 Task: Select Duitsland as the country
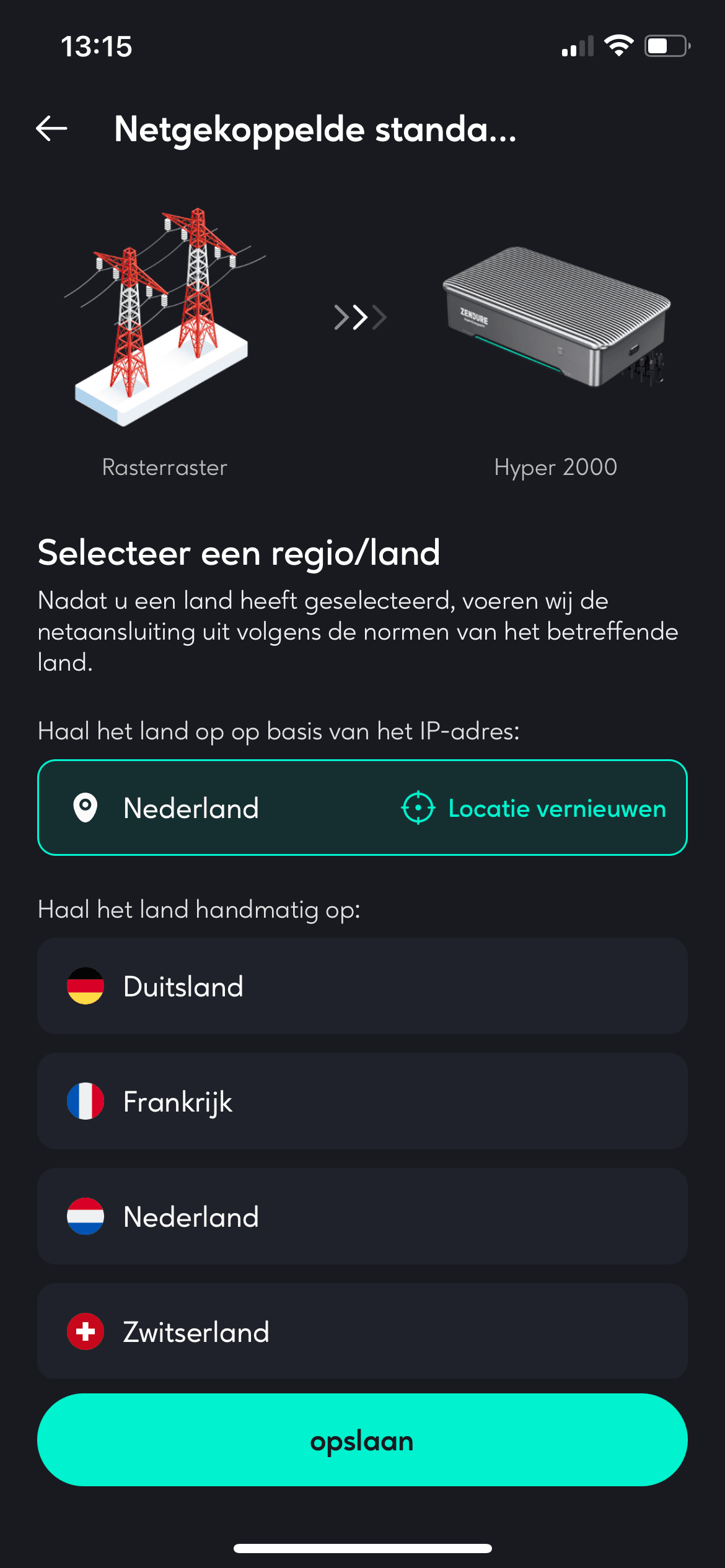tap(362, 986)
